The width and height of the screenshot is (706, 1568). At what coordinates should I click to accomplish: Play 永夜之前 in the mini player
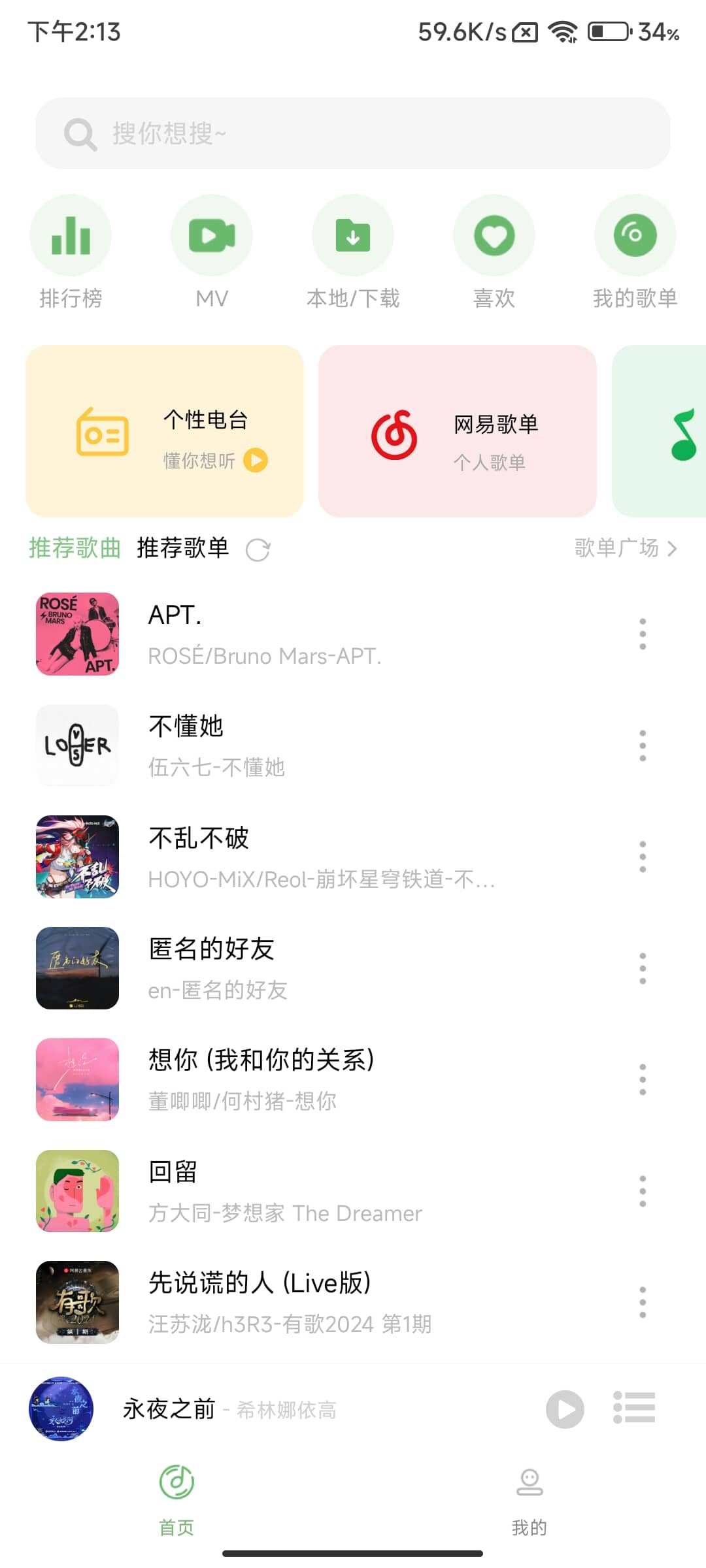563,1409
